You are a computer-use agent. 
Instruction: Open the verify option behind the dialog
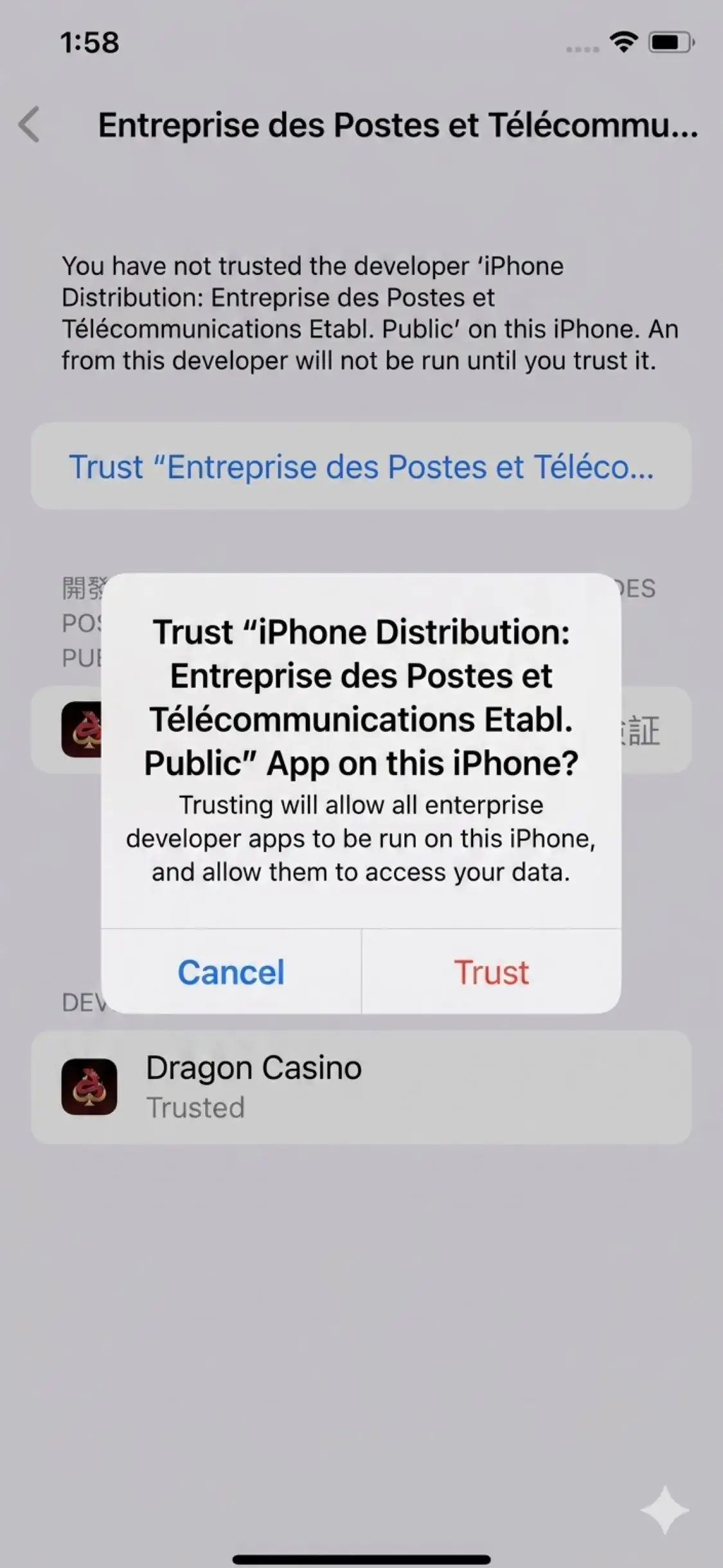[x=643, y=729]
